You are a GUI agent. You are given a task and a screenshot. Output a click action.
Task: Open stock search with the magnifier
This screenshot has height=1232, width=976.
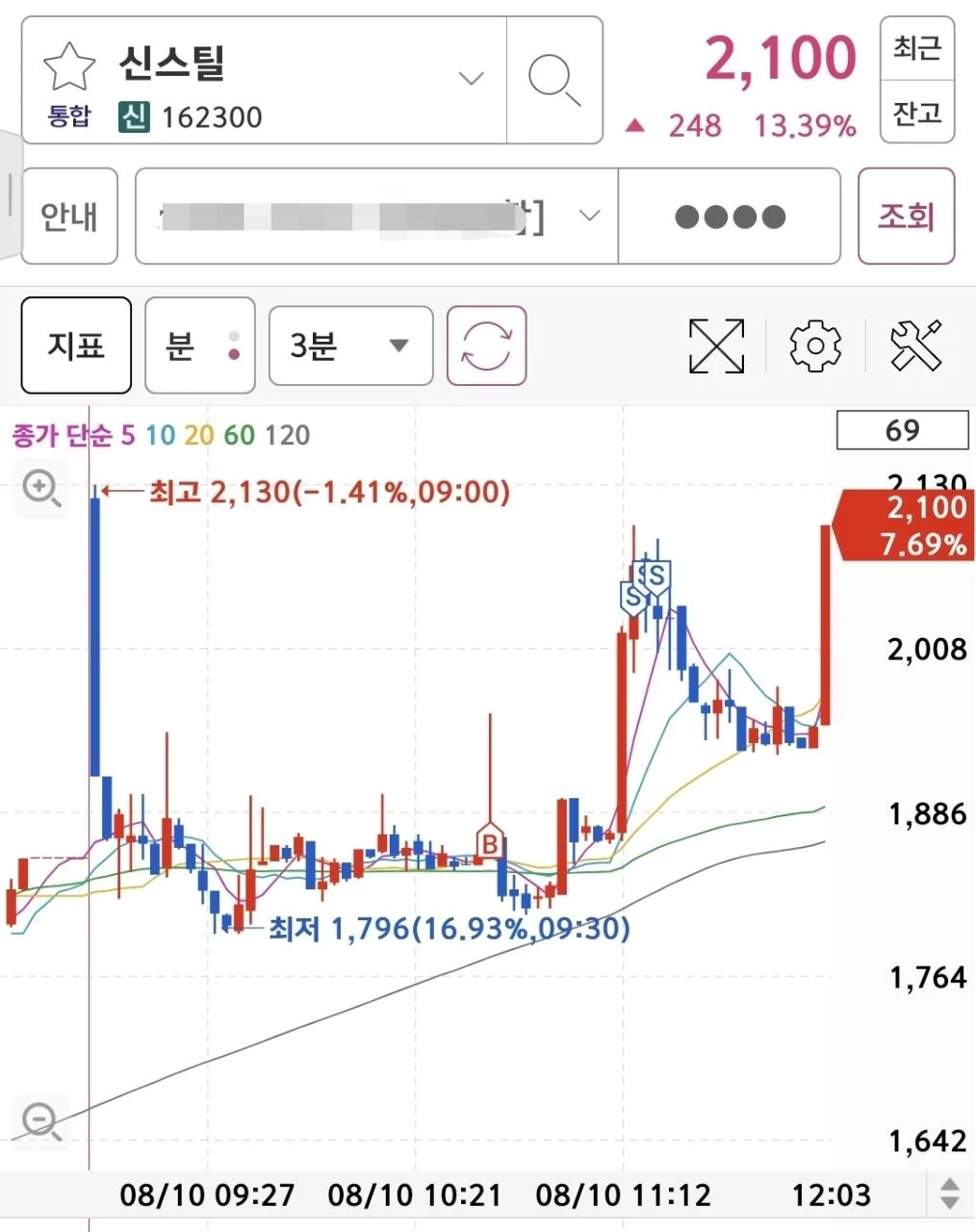coord(554,80)
